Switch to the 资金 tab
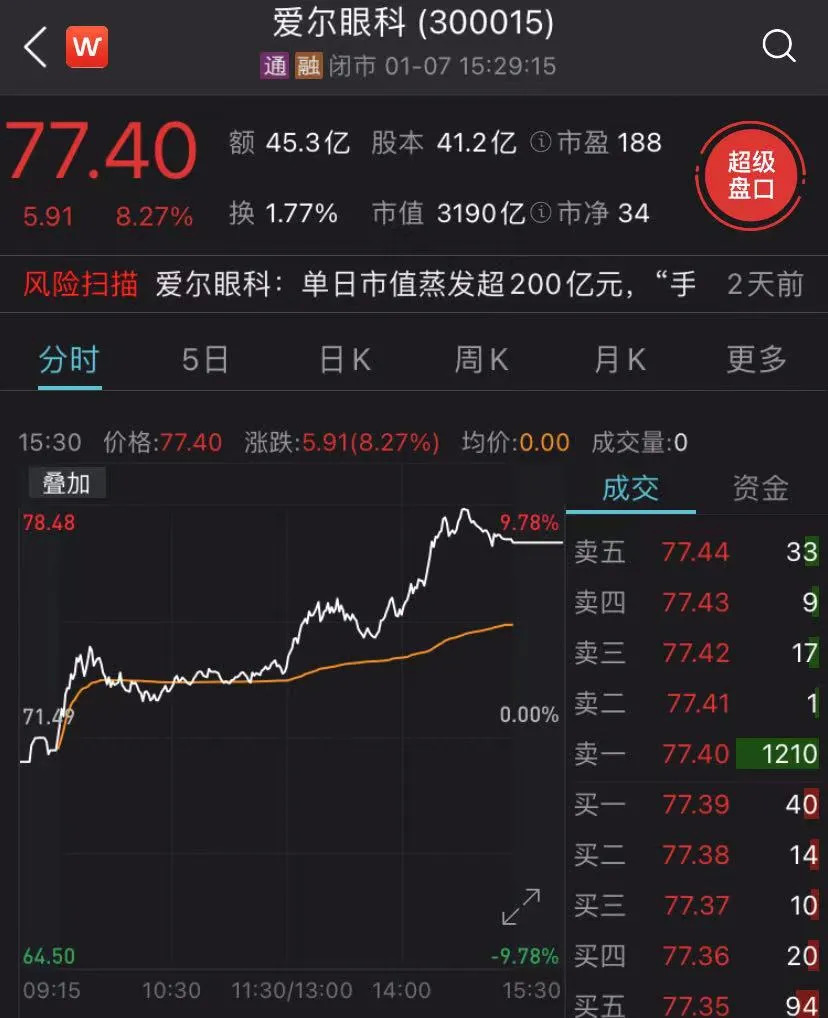This screenshot has width=828, height=1018. 760,488
